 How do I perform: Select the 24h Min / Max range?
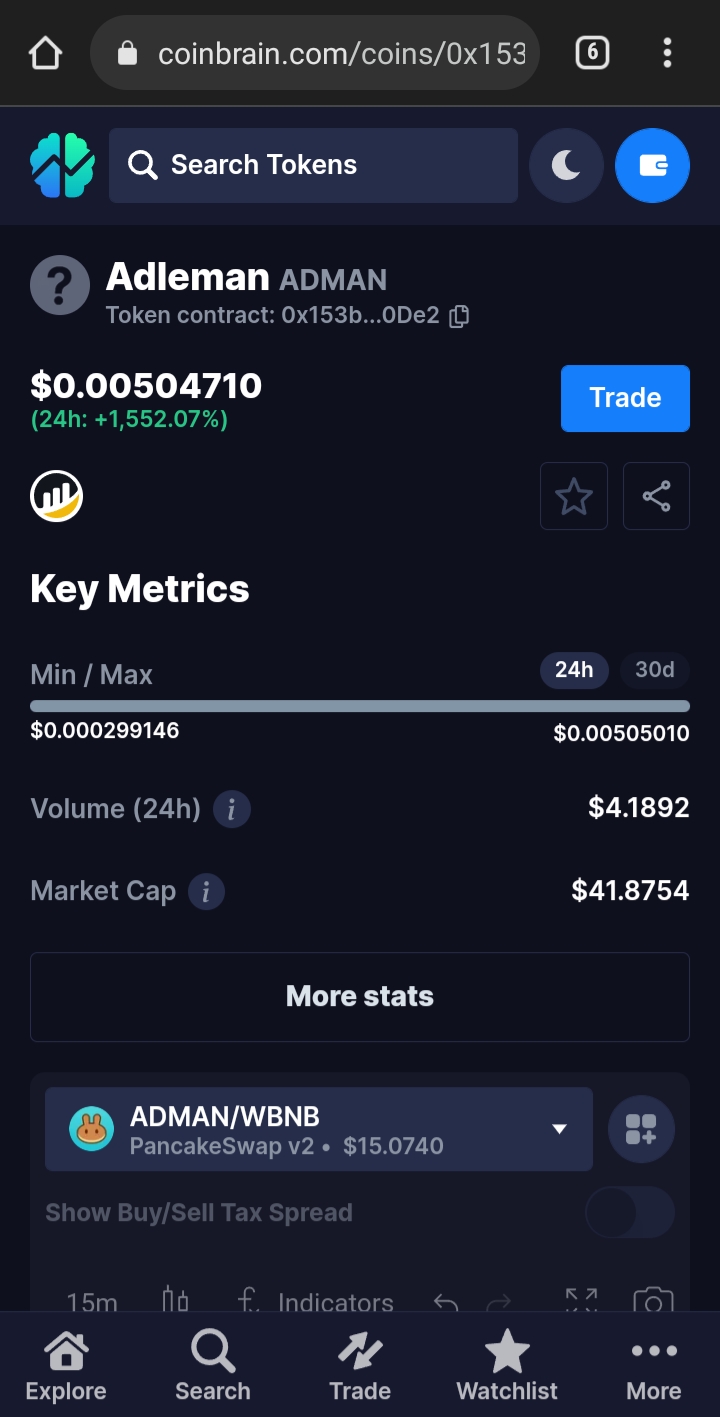(x=574, y=670)
